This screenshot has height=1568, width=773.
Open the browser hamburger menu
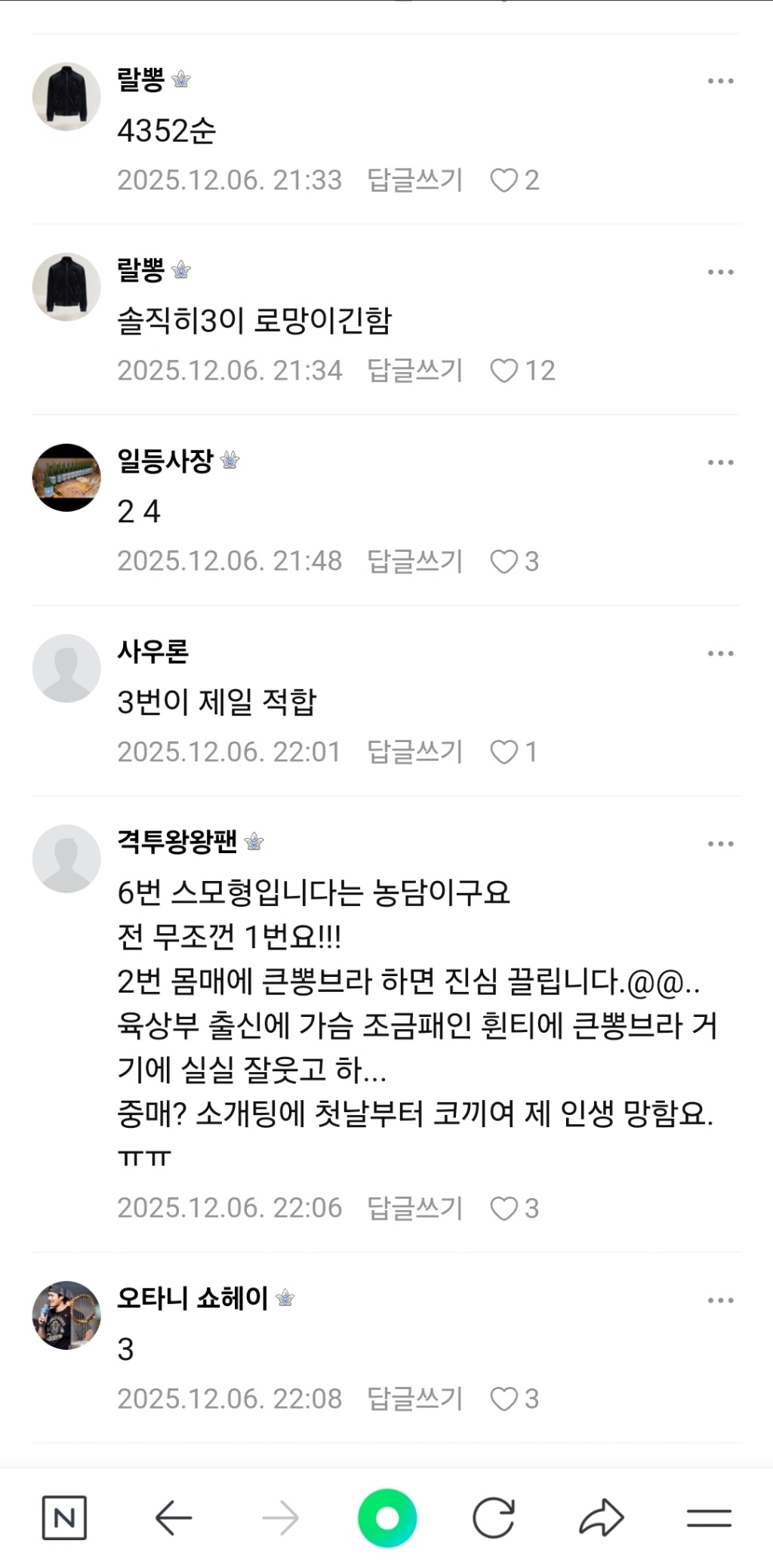pyautogui.click(x=709, y=1518)
